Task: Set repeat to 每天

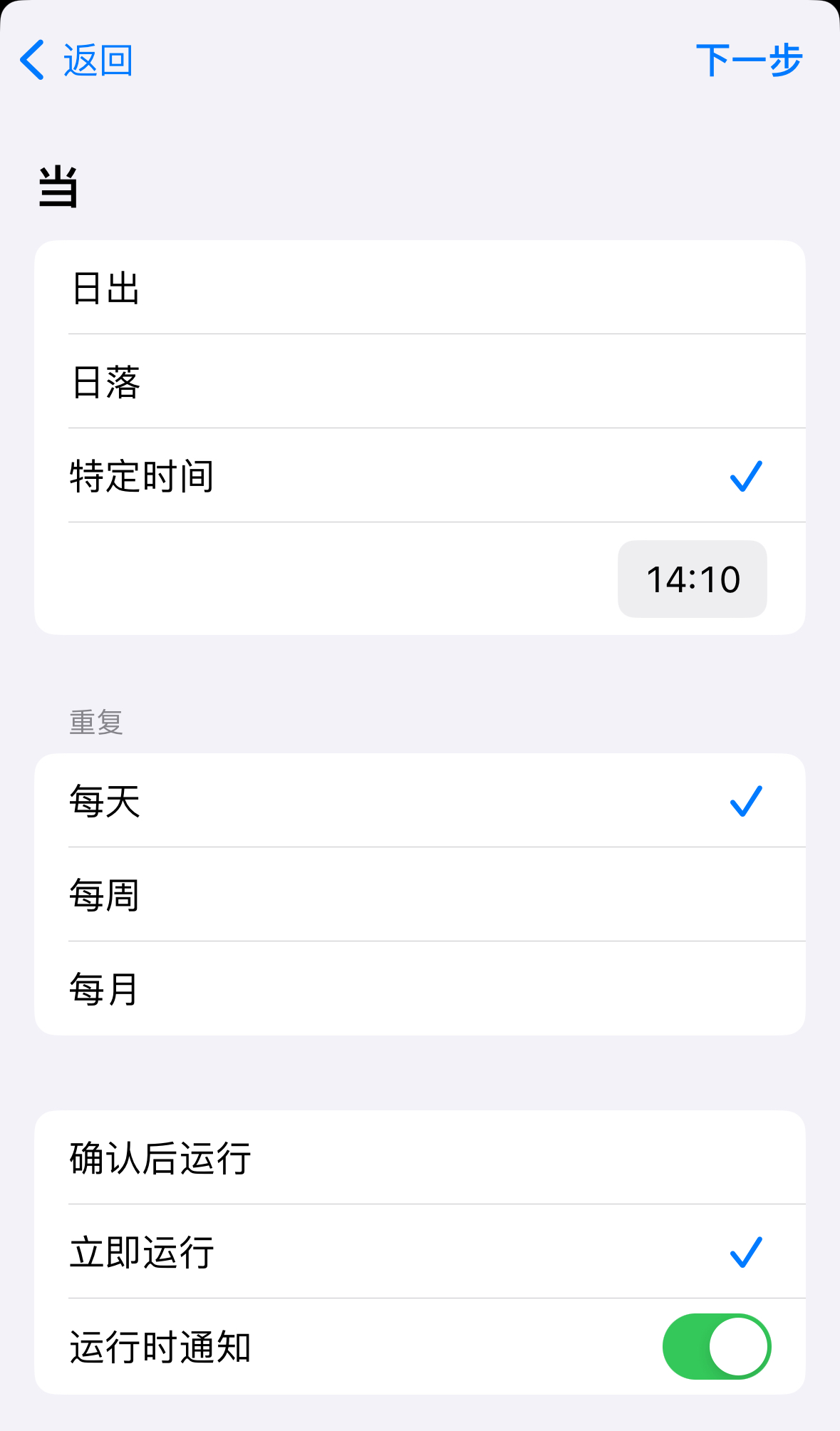Action: (420, 801)
